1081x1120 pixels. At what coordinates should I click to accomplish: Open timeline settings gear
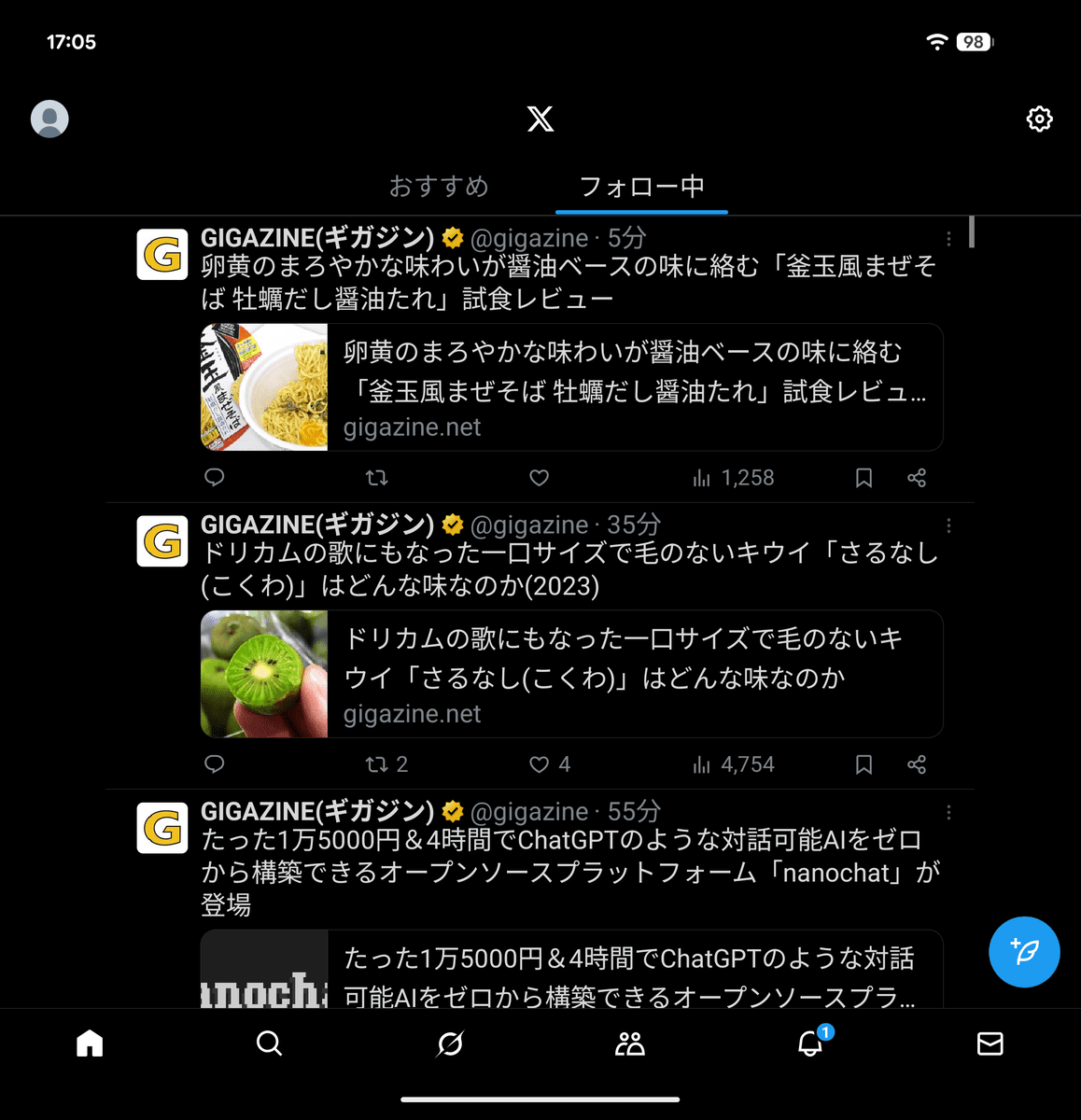pyautogui.click(x=1039, y=119)
